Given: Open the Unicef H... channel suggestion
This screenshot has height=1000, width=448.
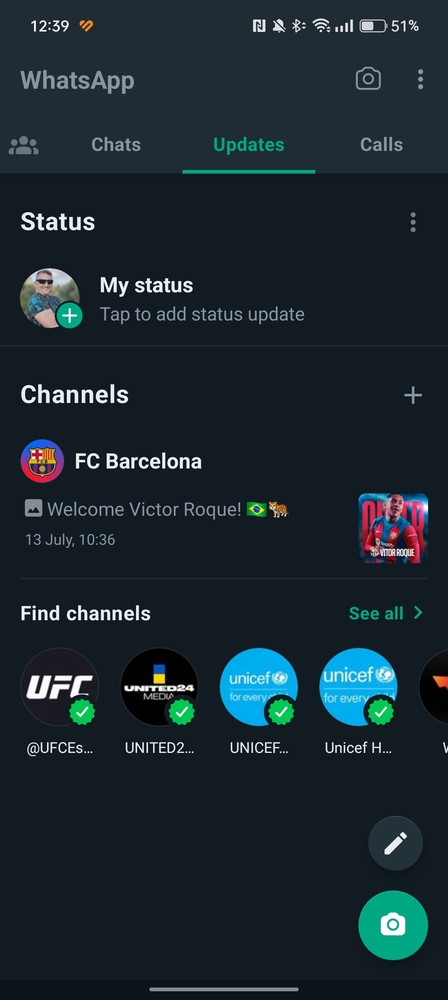Looking at the screenshot, I should 359,702.
